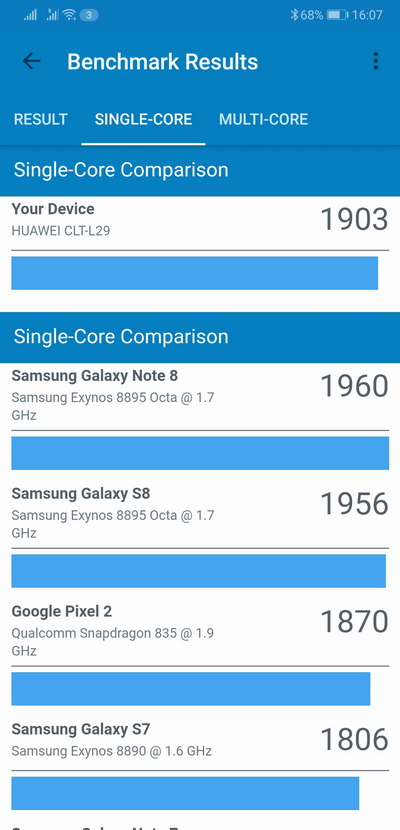Switch to the Multi-Core tab
Screen dimensions: 400x830
click(263, 119)
